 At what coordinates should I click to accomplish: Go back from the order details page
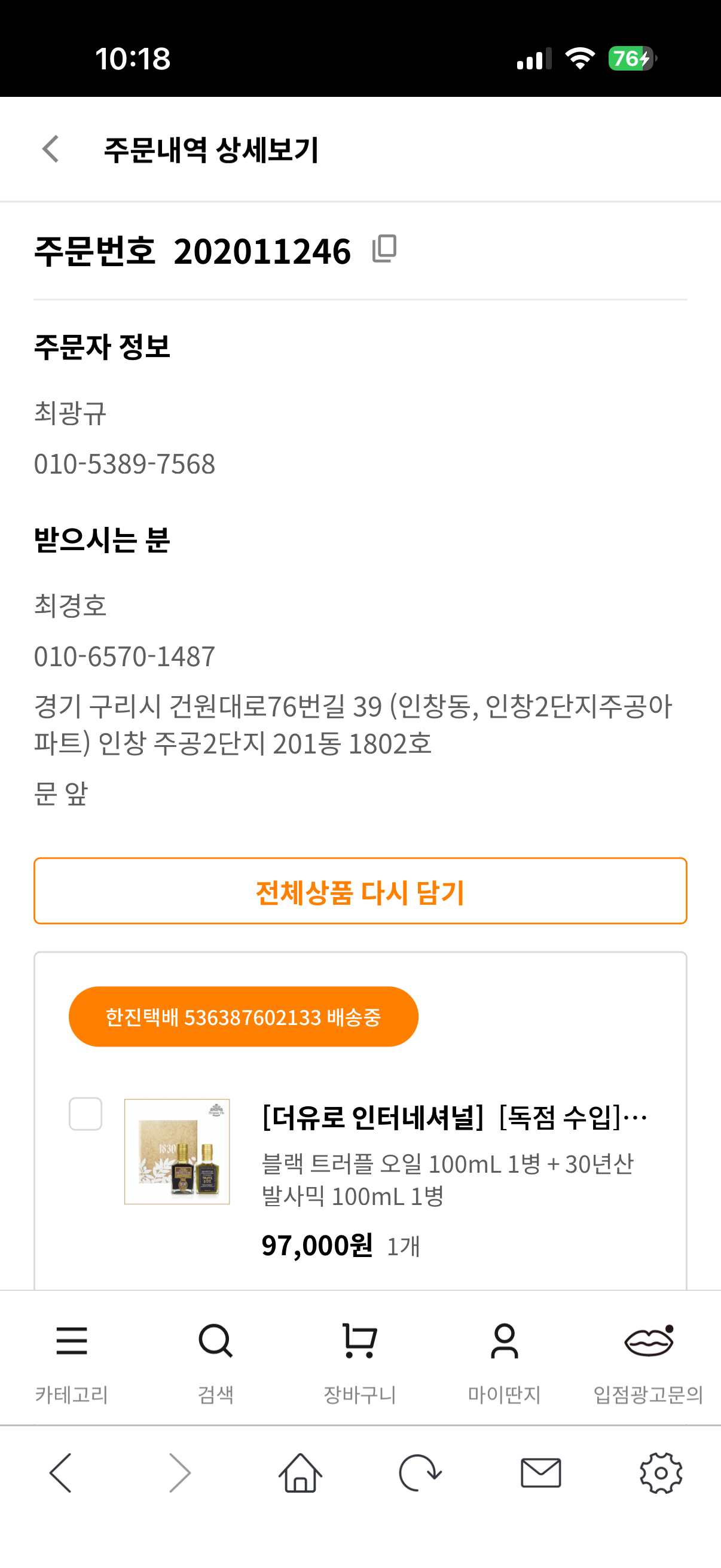51,149
